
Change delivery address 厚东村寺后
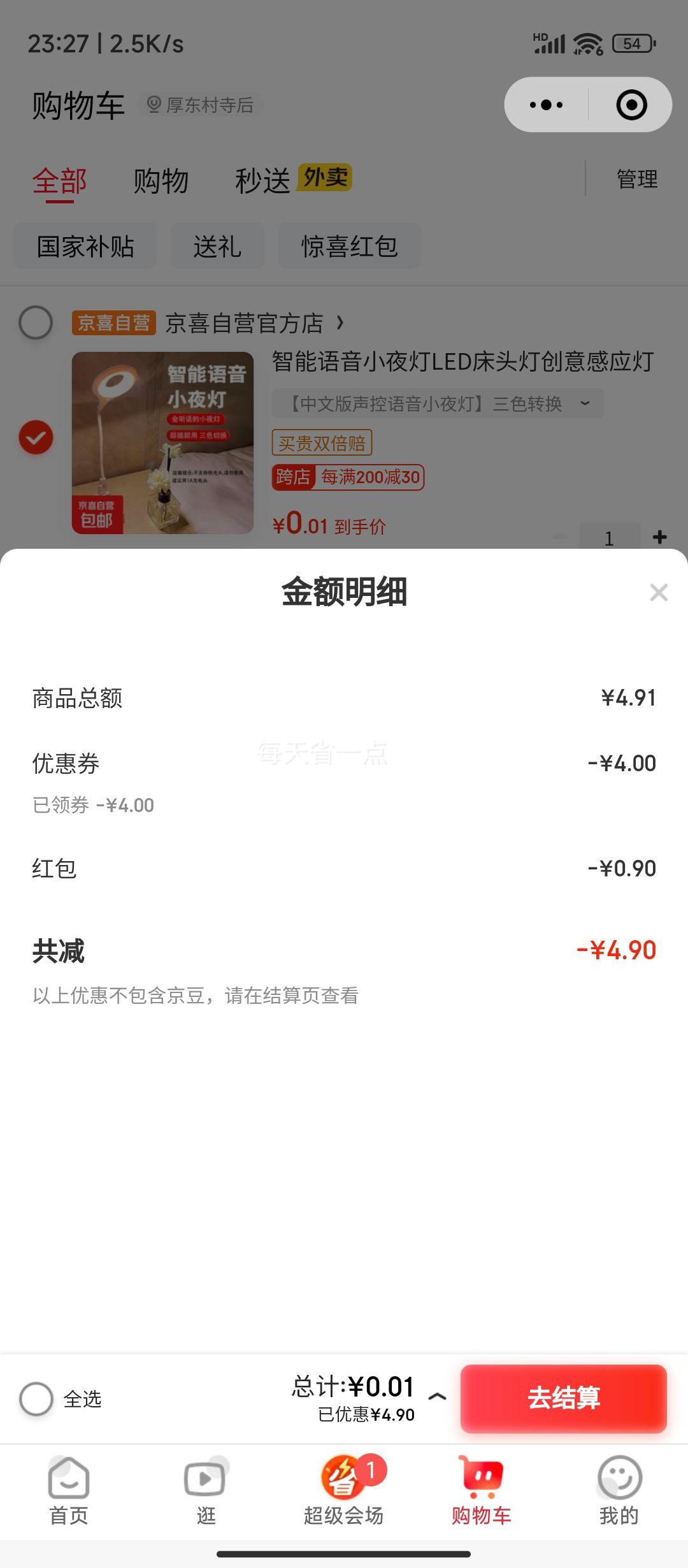pyautogui.click(x=201, y=105)
